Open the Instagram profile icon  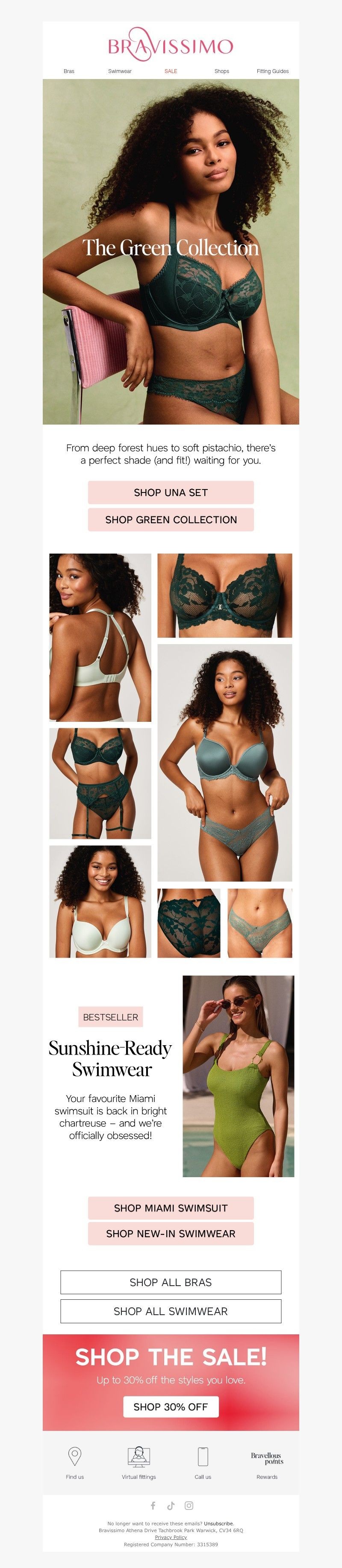point(189,1505)
